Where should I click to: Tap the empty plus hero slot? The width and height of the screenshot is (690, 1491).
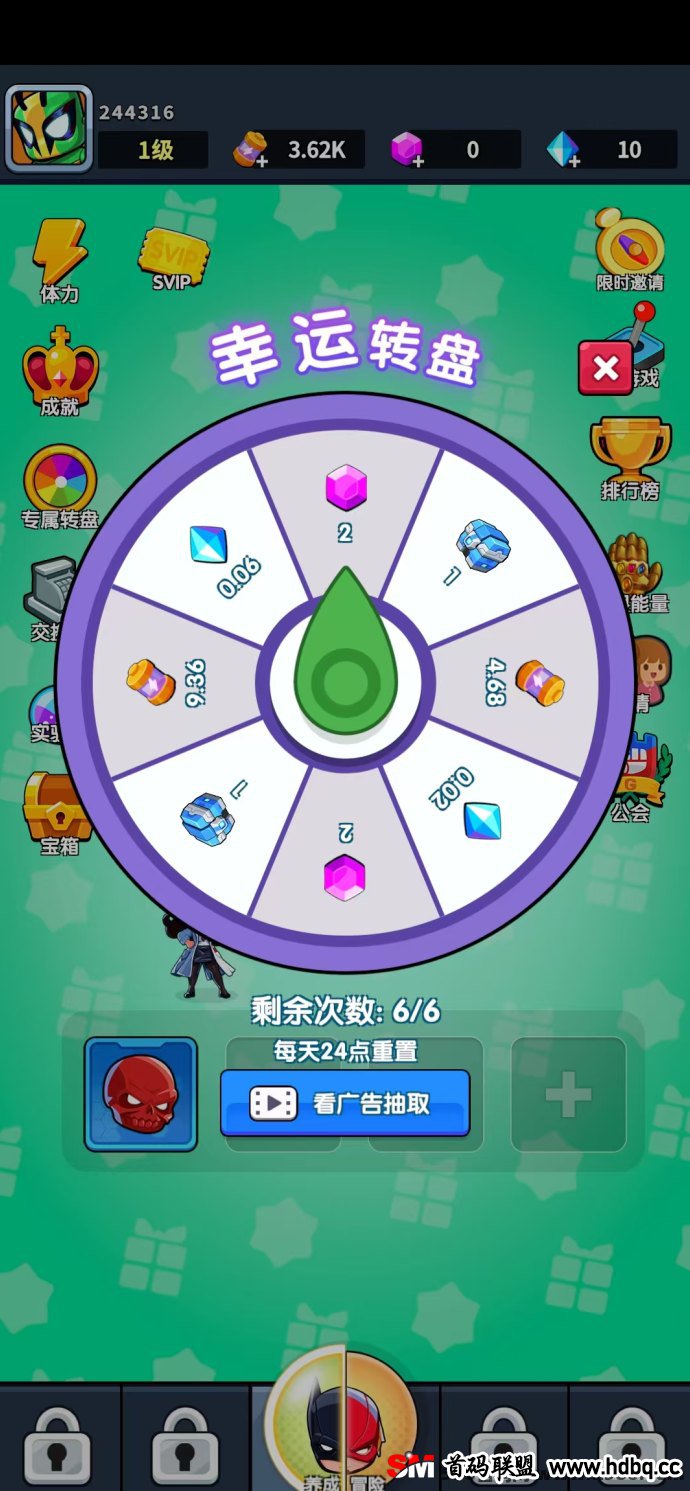point(568,1095)
